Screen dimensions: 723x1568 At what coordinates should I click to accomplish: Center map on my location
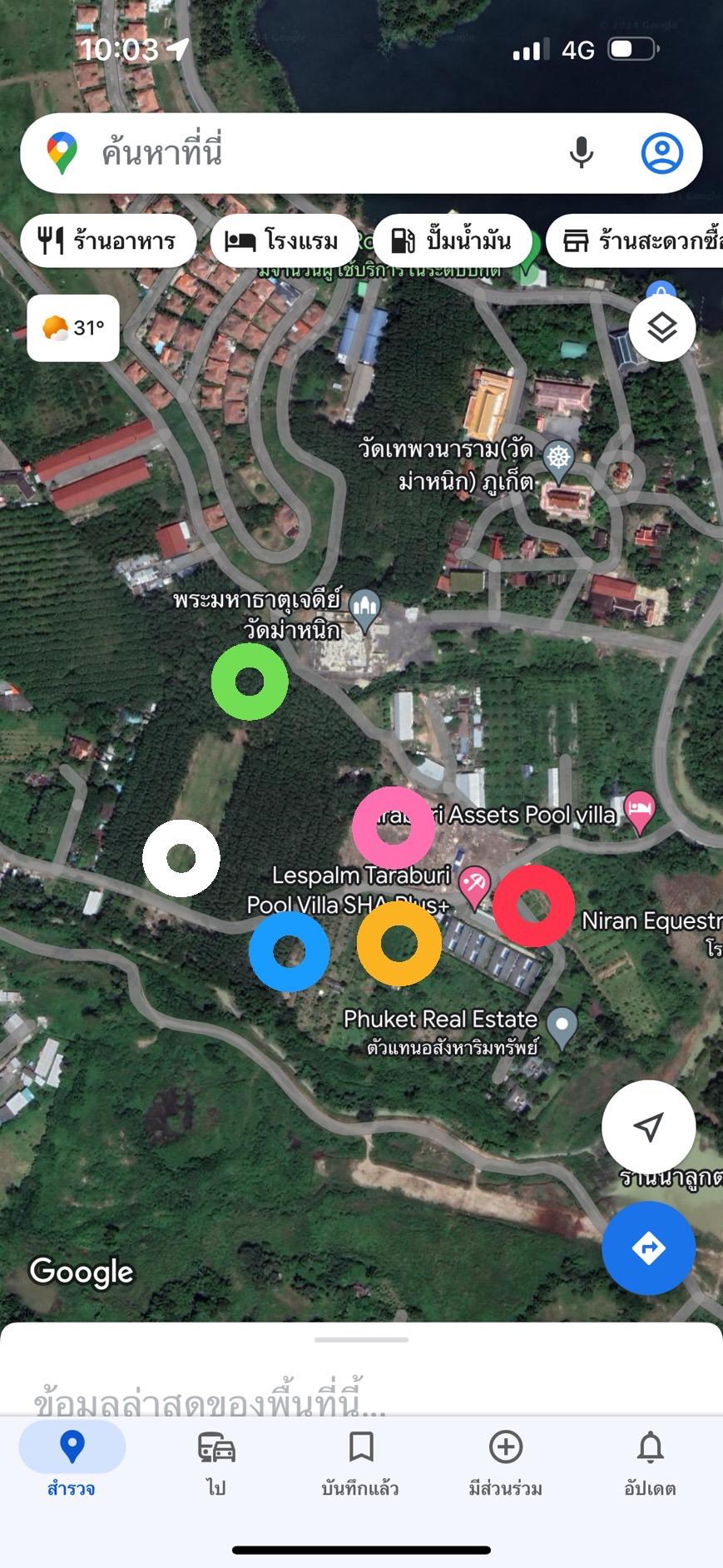[x=648, y=1127]
